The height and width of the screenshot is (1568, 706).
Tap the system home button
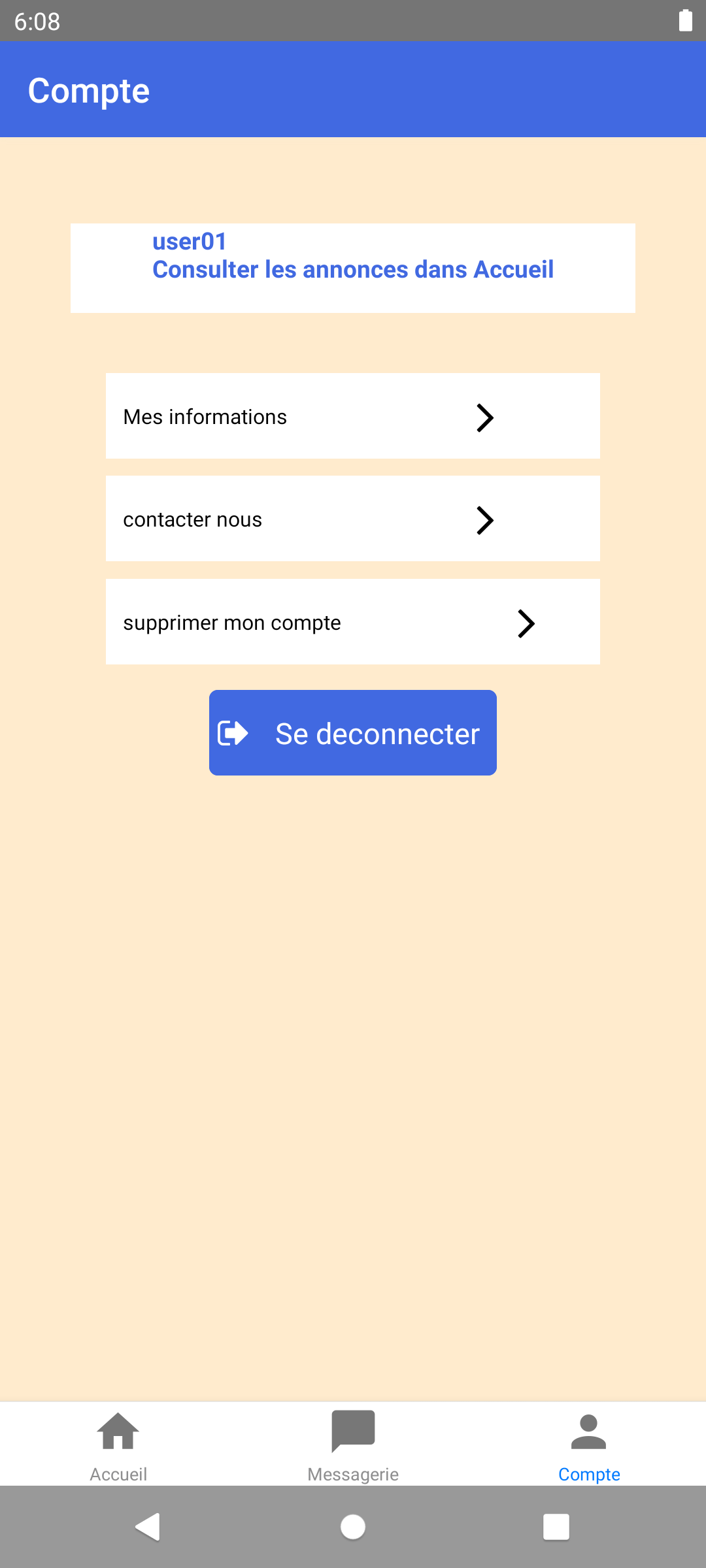point(353,1527)
